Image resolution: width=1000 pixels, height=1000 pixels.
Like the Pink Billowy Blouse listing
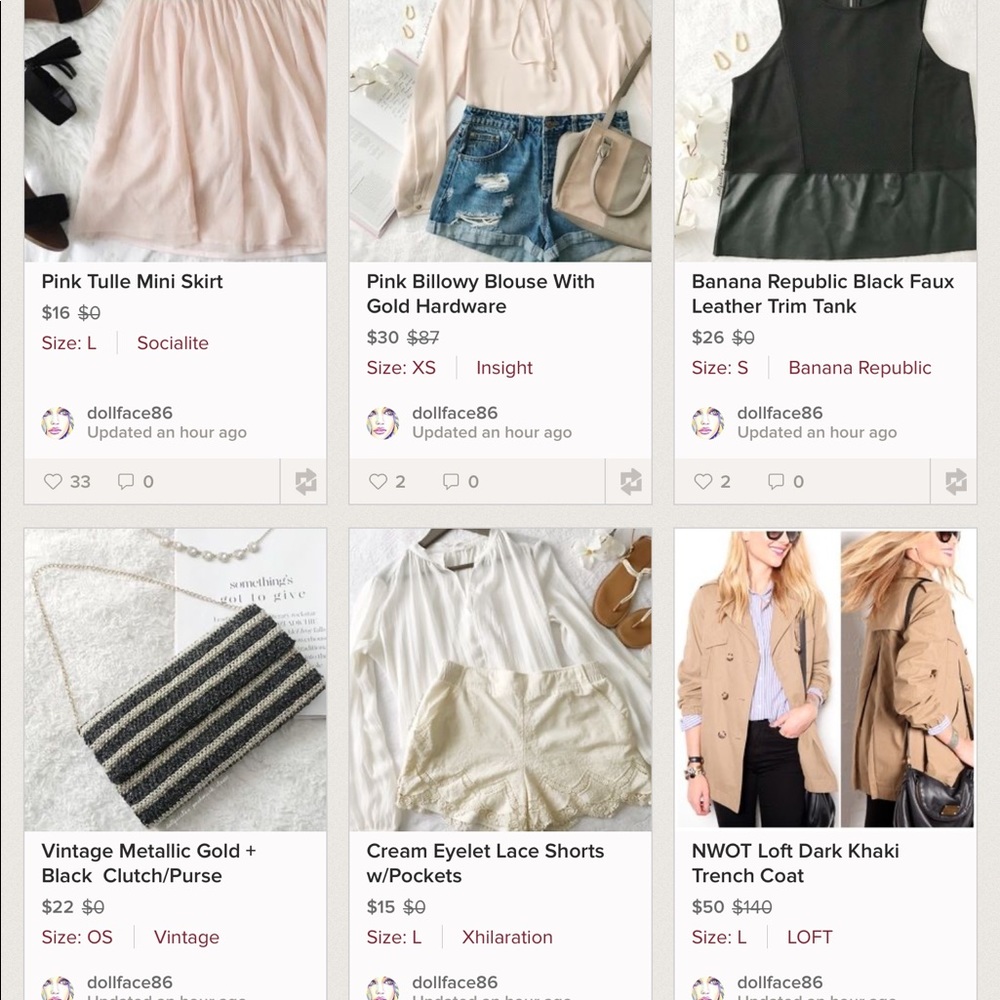(x=379, y=482)
